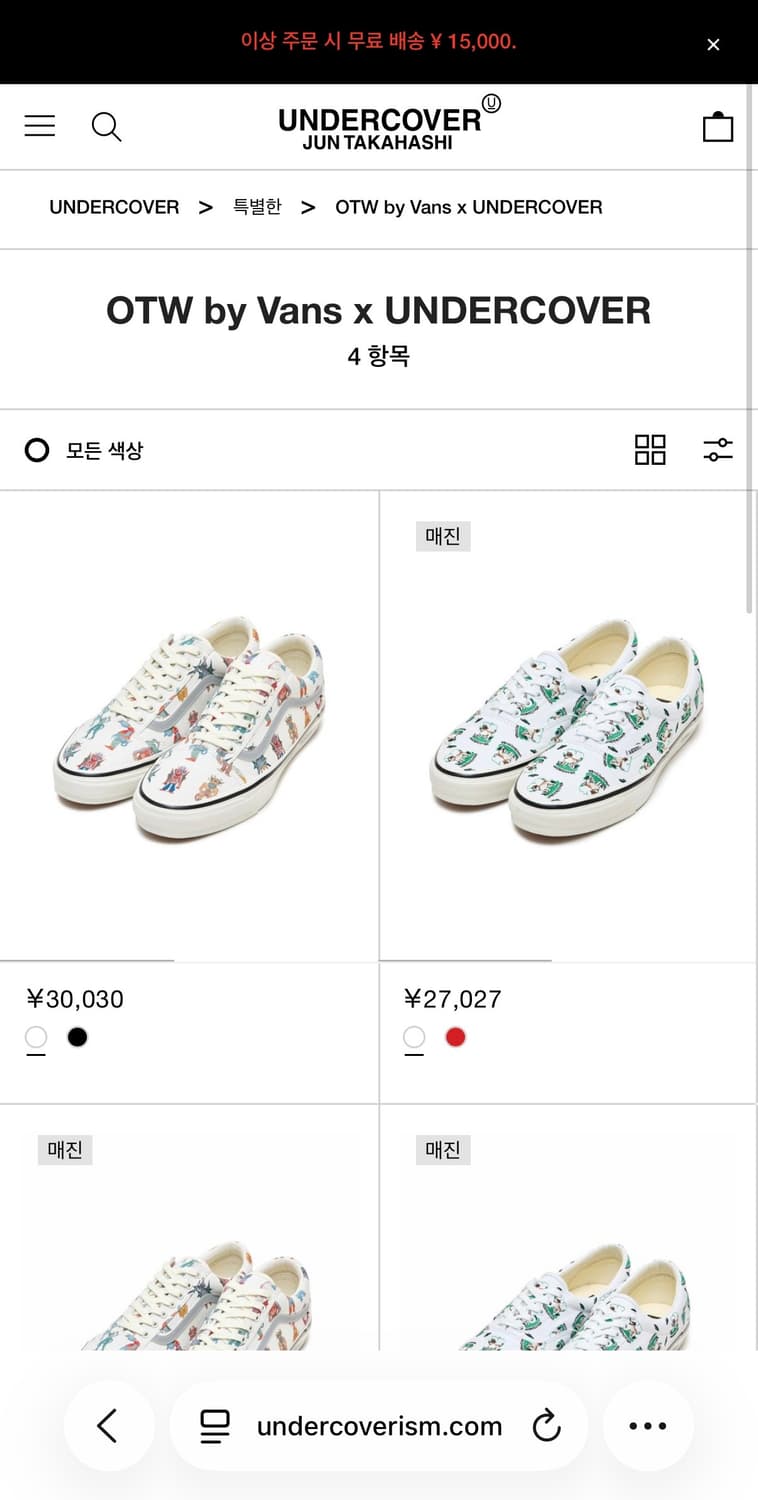Open the ¥30,030 sneaker product photo
This screenshot has height=1500, width=758.
pos(189,725)
